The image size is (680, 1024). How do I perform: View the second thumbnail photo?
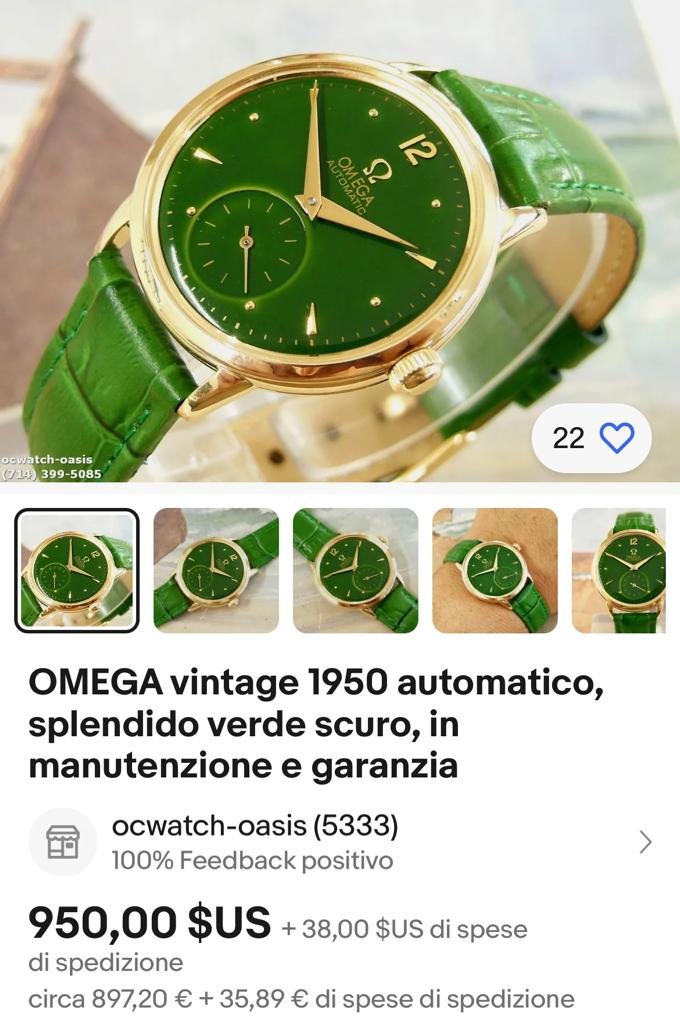point(216,570)
